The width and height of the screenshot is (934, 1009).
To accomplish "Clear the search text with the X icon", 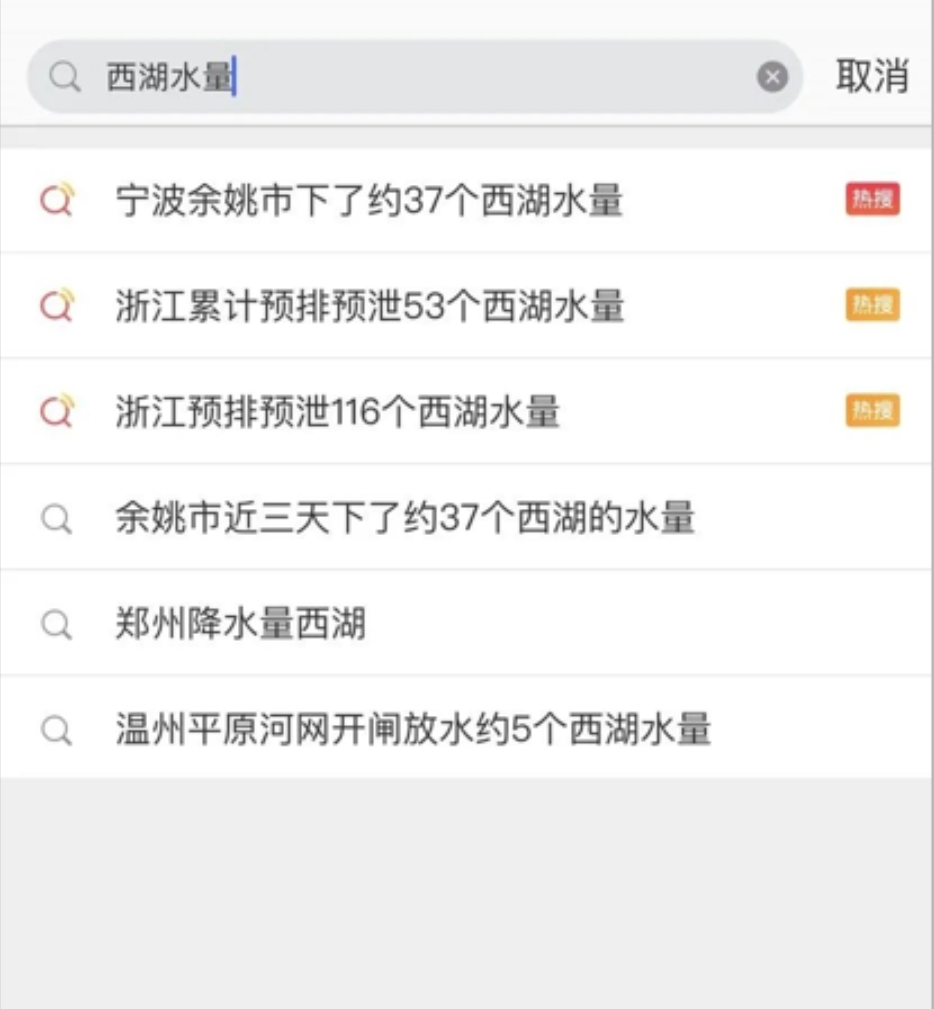I will coord(772,77).
